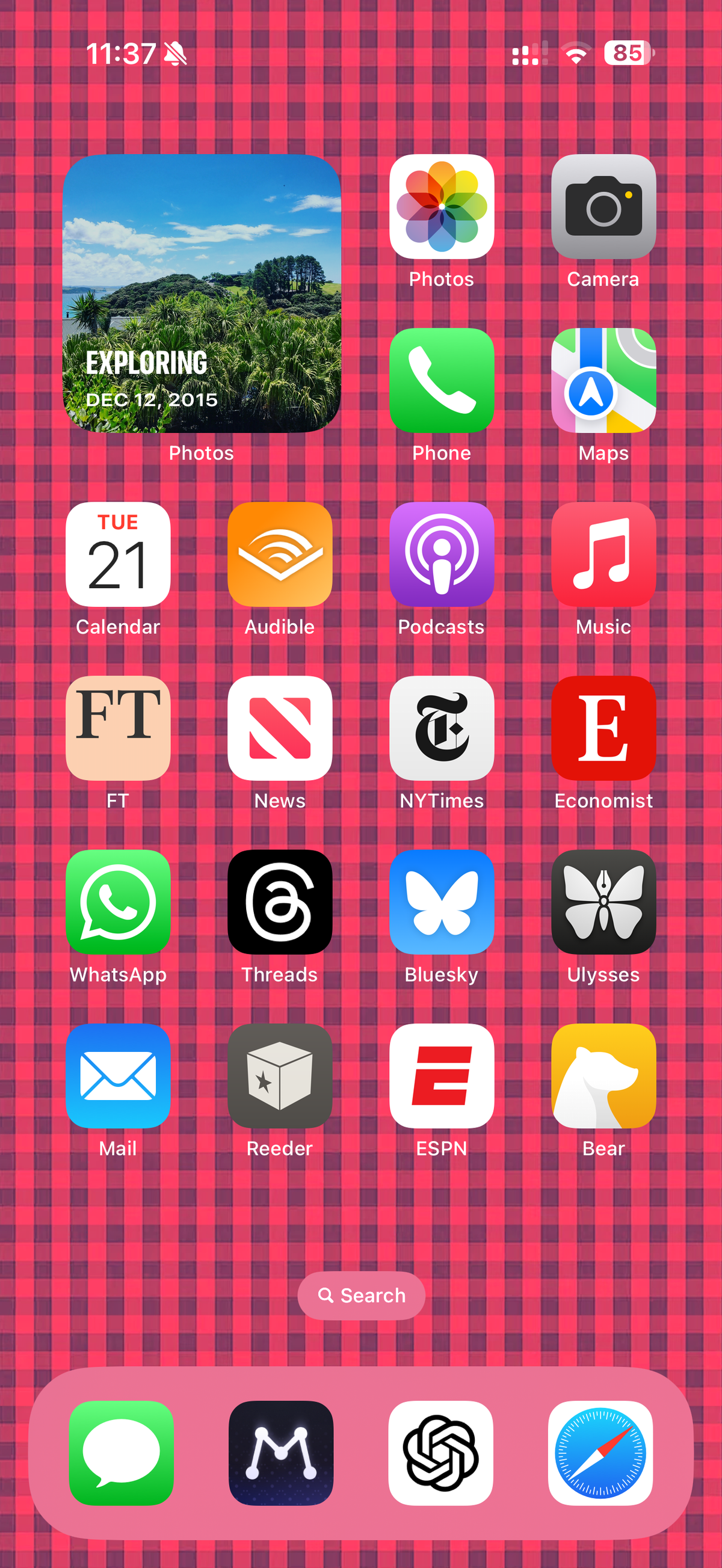Open the Podcasts app
This screenshot has width=722, height=1568.
click(x=442, y=554)
